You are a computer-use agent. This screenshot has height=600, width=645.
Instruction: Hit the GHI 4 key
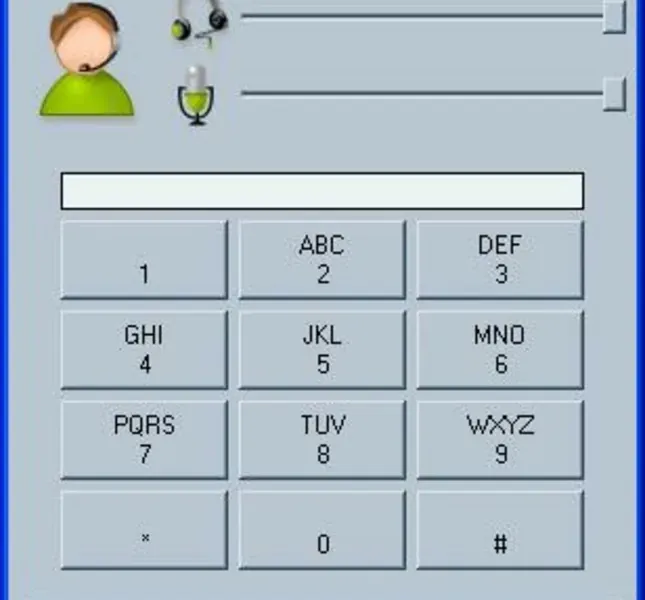(x=144, y=350)
